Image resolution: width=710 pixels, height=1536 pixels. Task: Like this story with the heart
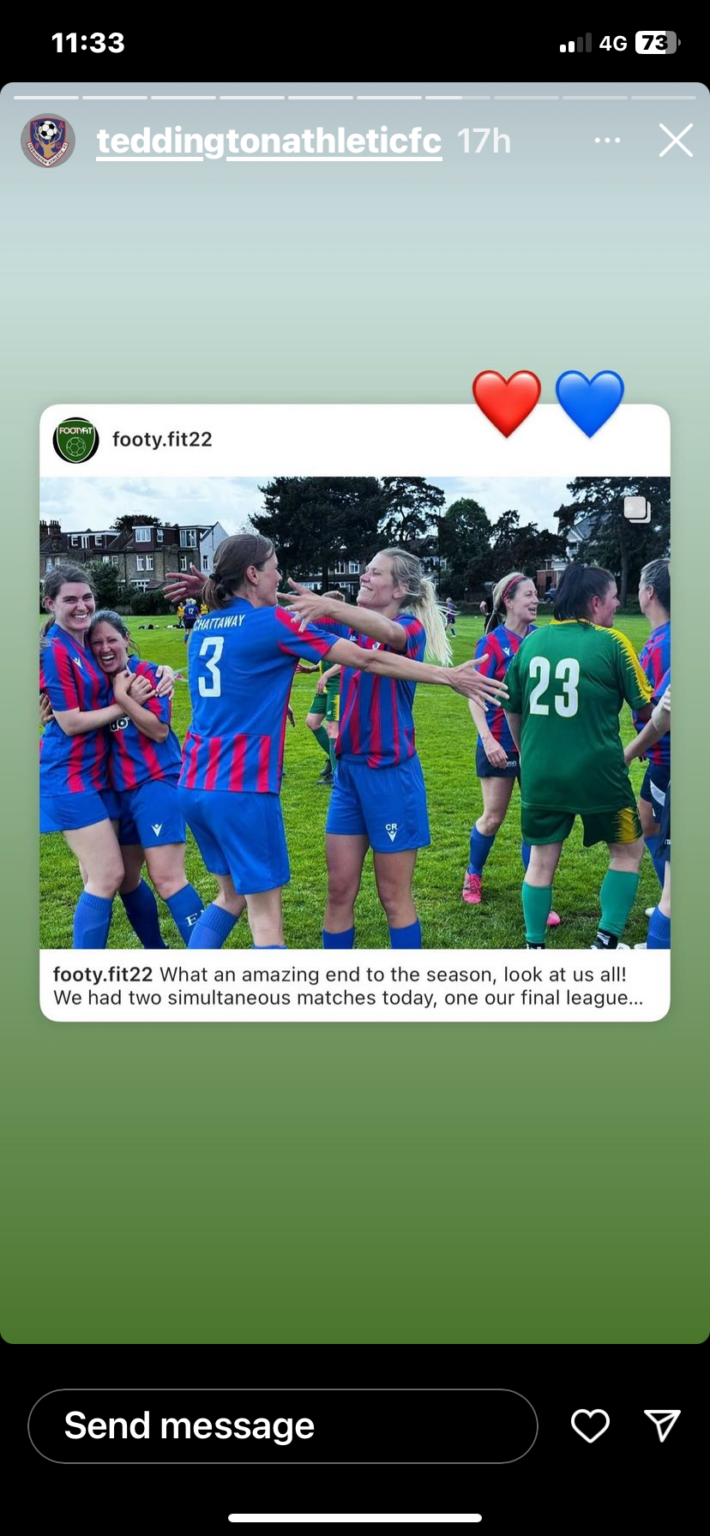tap(590, 1426)
